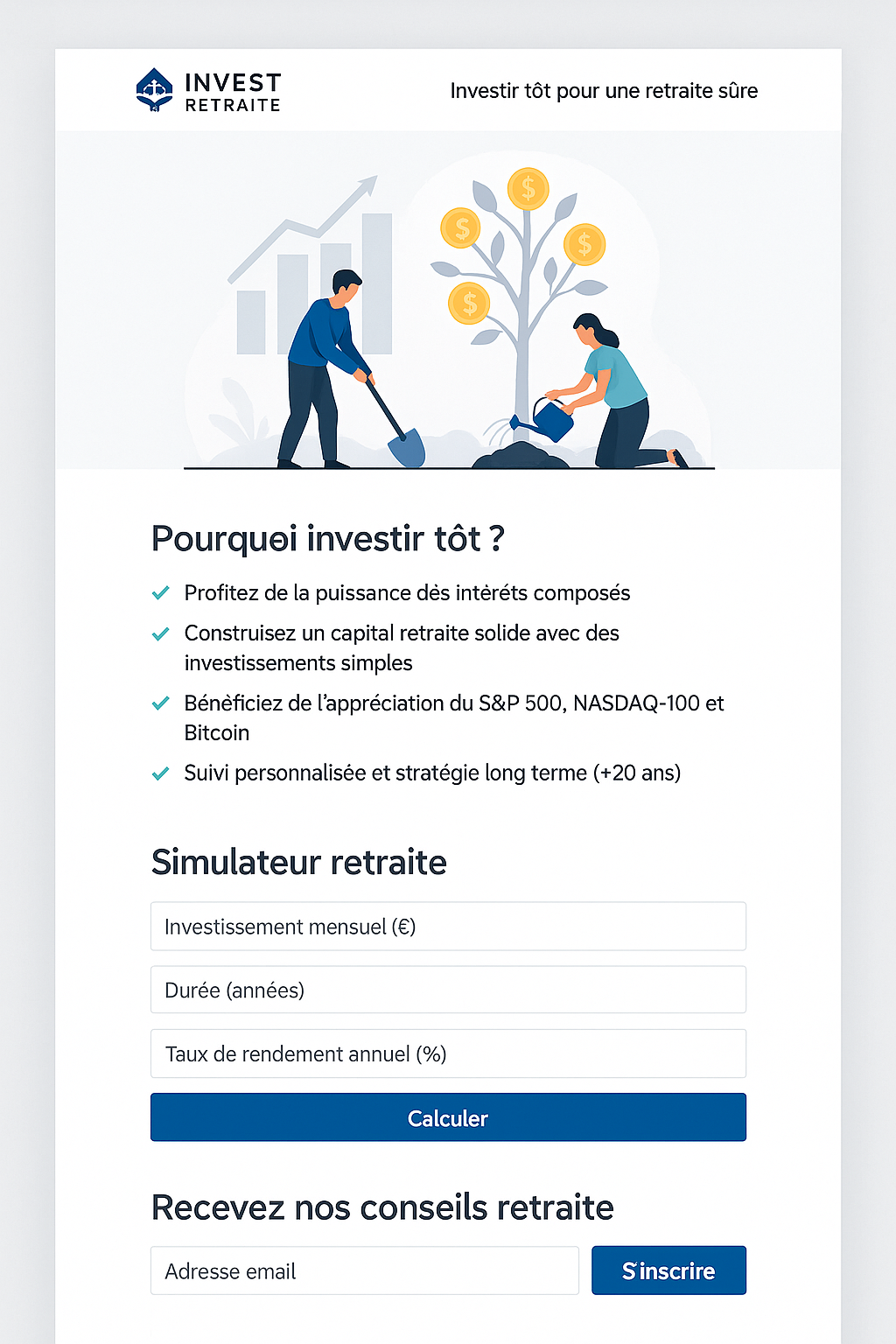
Task: Select the teal checkmark beside intérêts composés
Action: (160, 592)
